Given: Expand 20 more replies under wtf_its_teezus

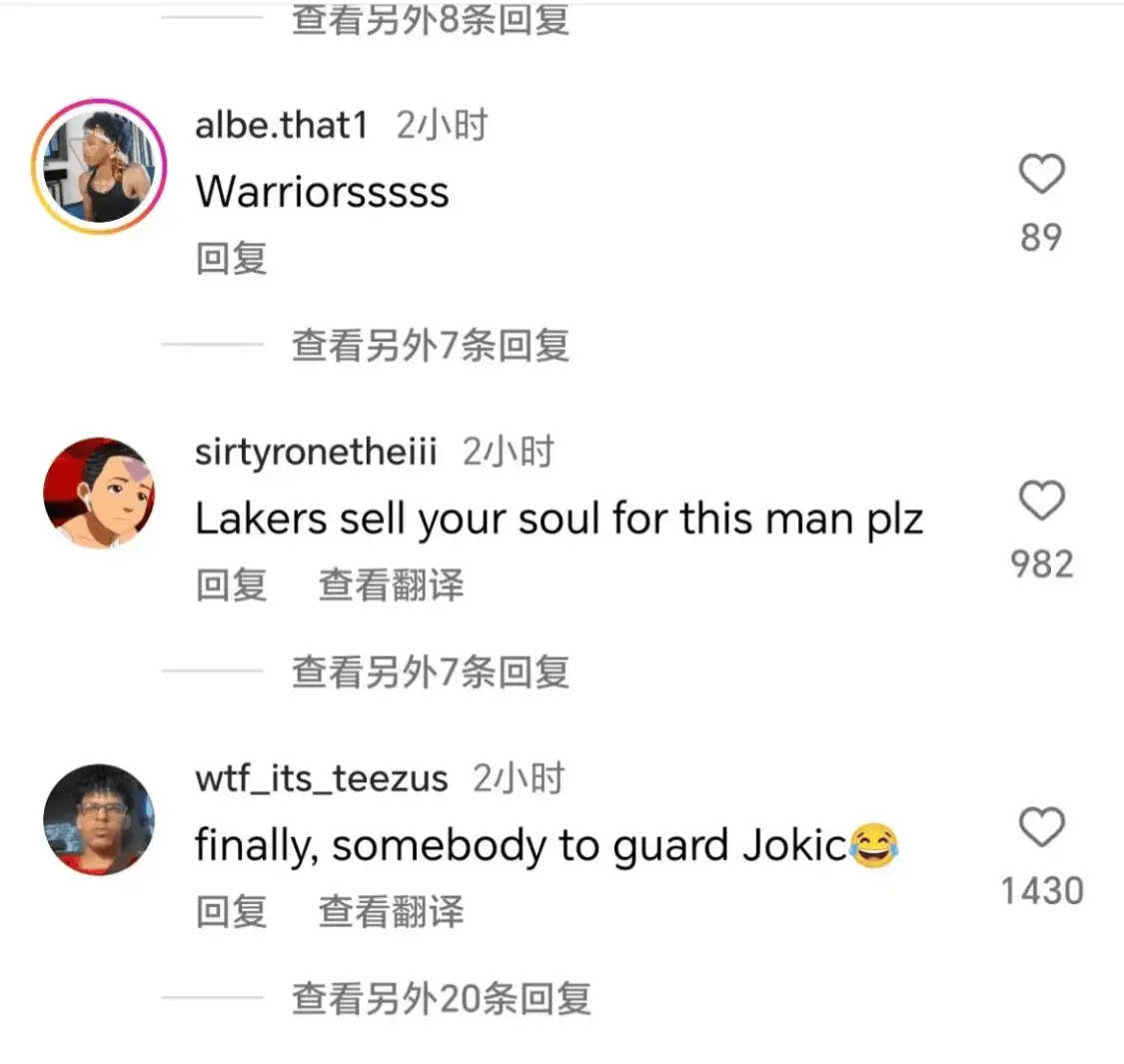Looking at the screenshot, I should click(x=441, y=998).
